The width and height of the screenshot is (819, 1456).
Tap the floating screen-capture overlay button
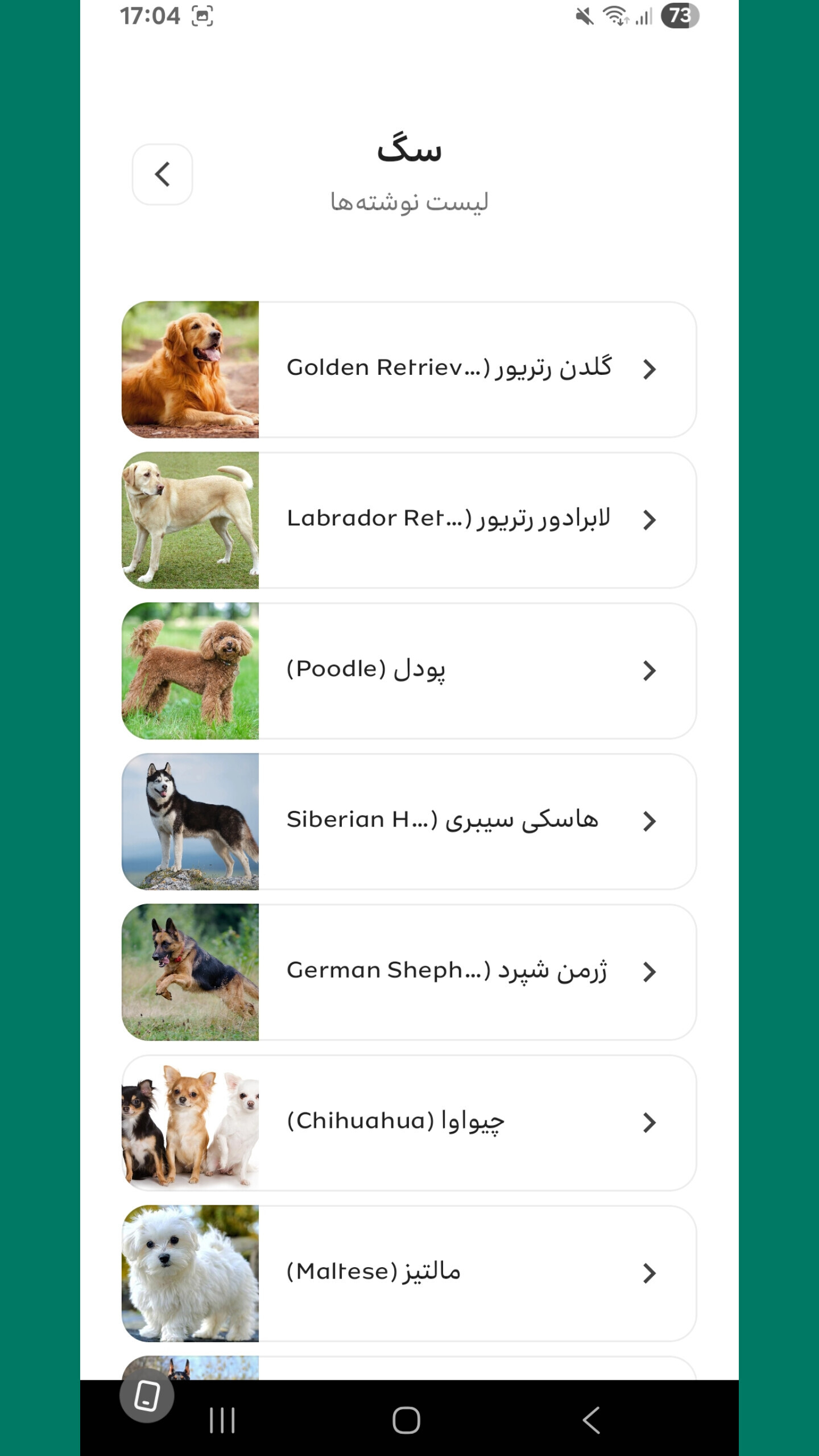(x=147, y=1396)
